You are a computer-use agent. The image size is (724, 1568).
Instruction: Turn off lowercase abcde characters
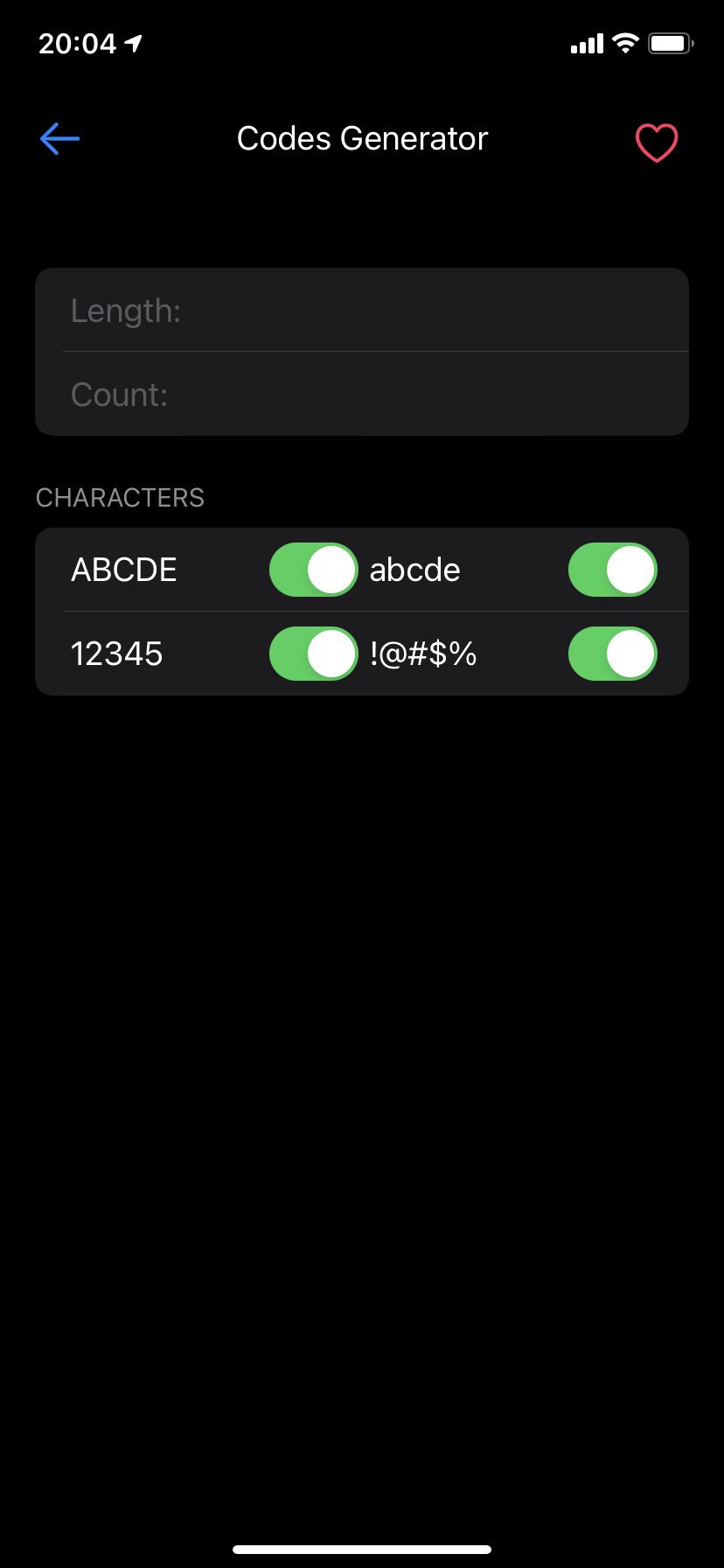pos(612,570)
